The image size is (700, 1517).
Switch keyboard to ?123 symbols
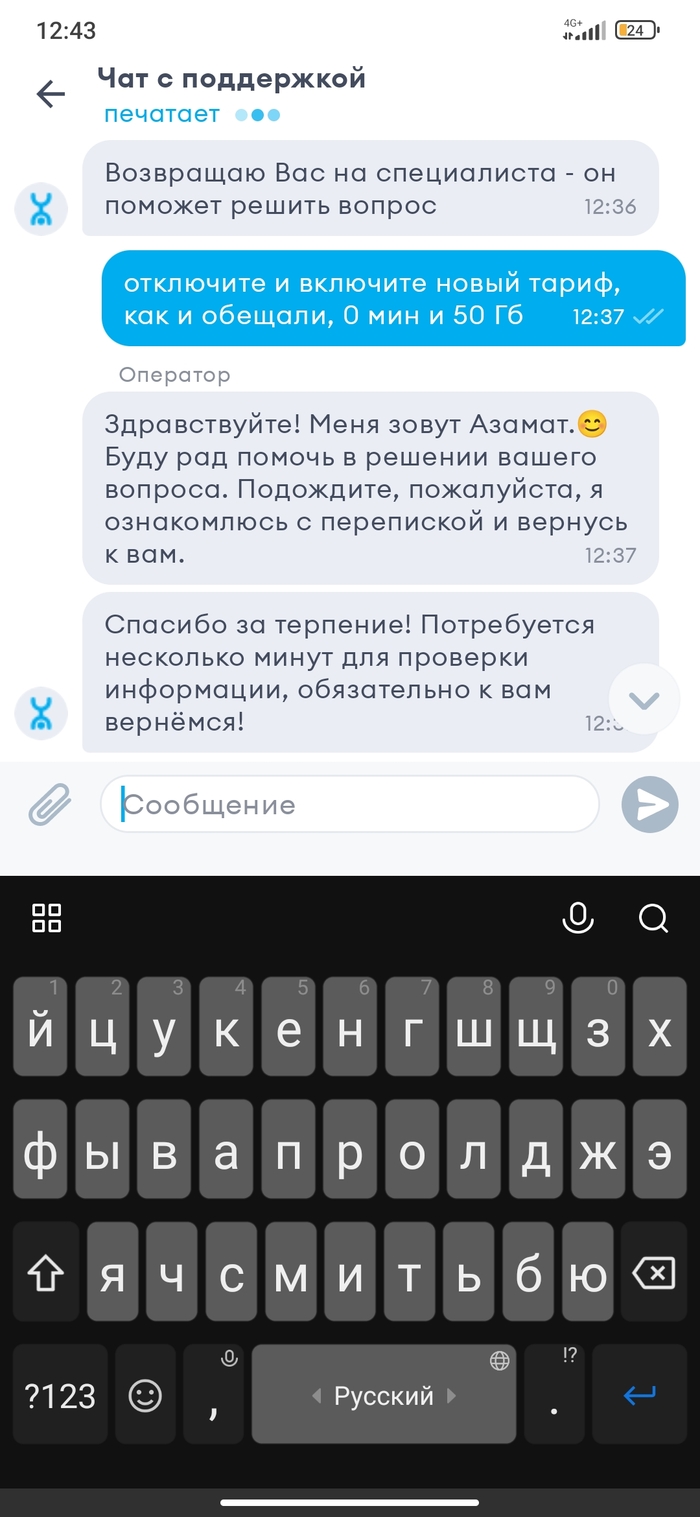coord(60,1395)
